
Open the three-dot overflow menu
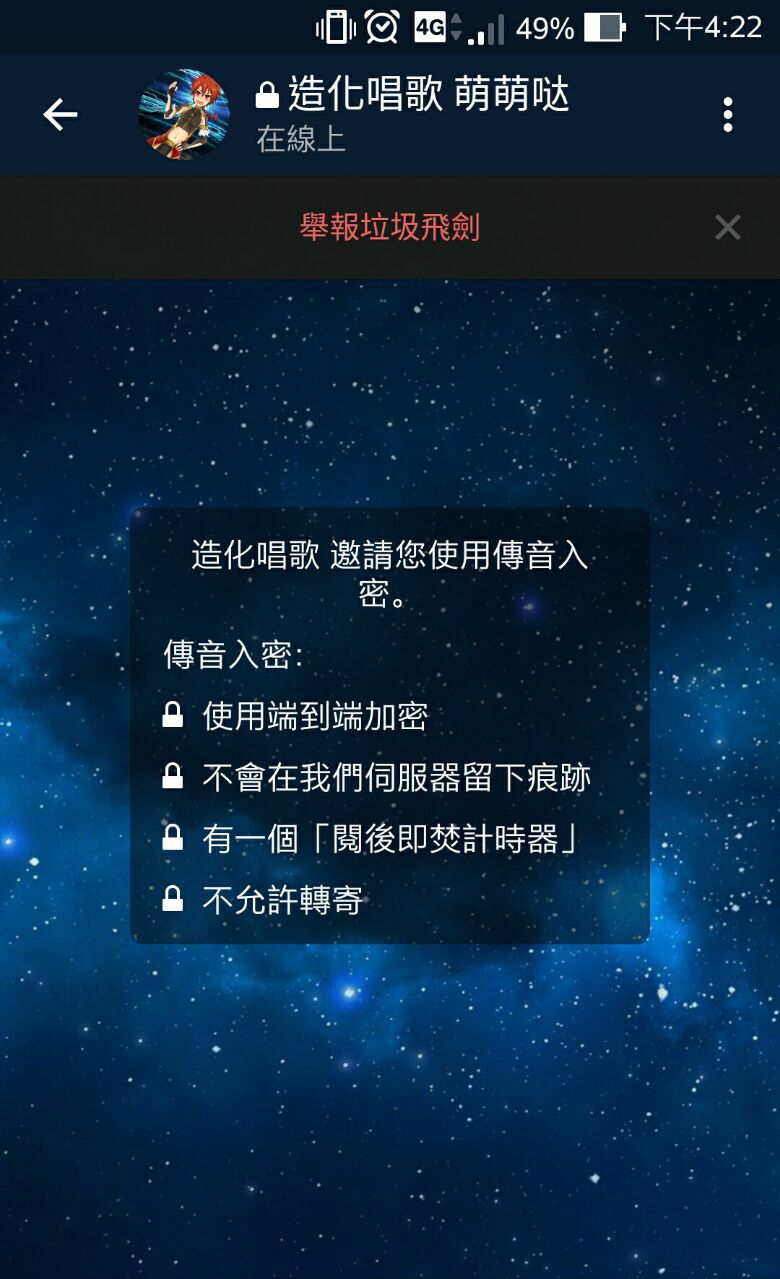coord(727,115)
